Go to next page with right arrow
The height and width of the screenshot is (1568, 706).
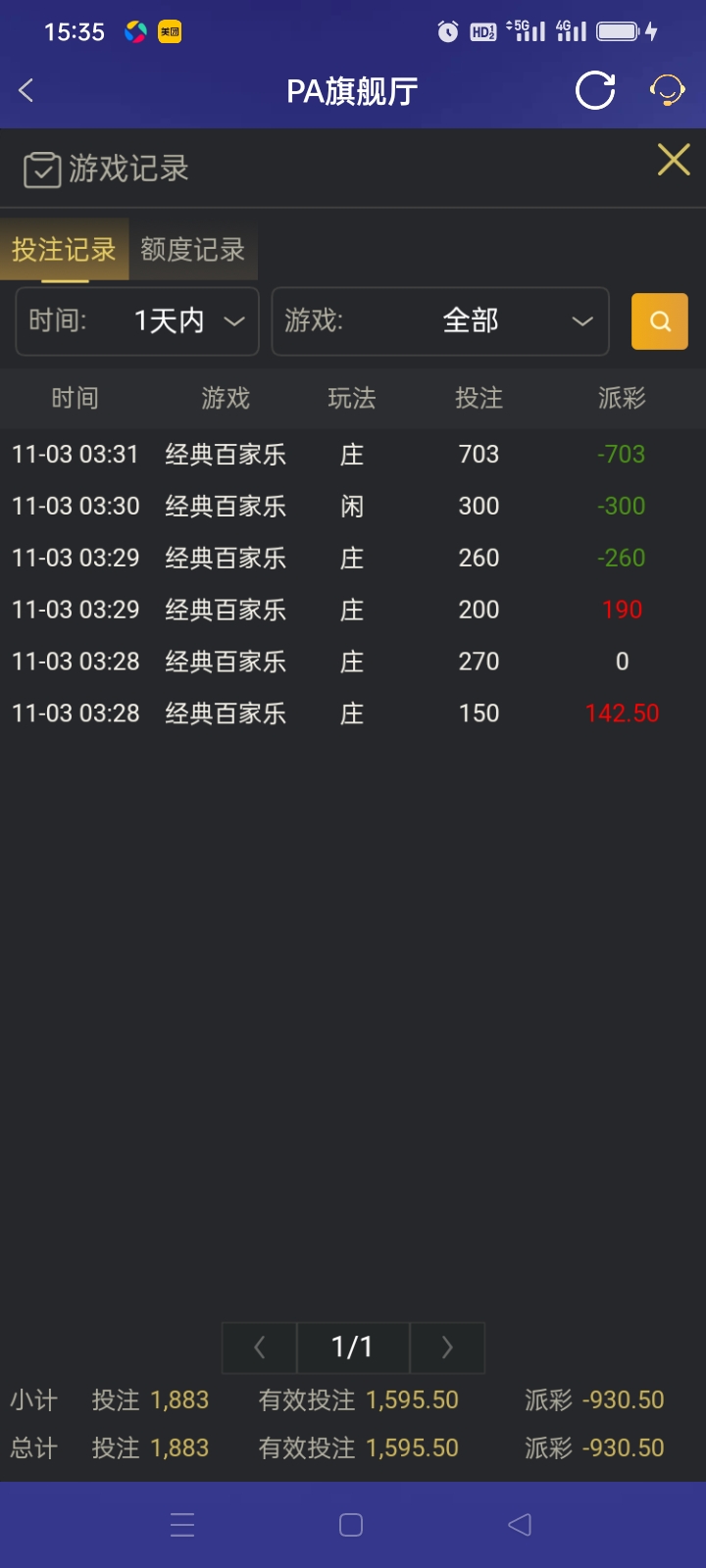point(447,1347)
